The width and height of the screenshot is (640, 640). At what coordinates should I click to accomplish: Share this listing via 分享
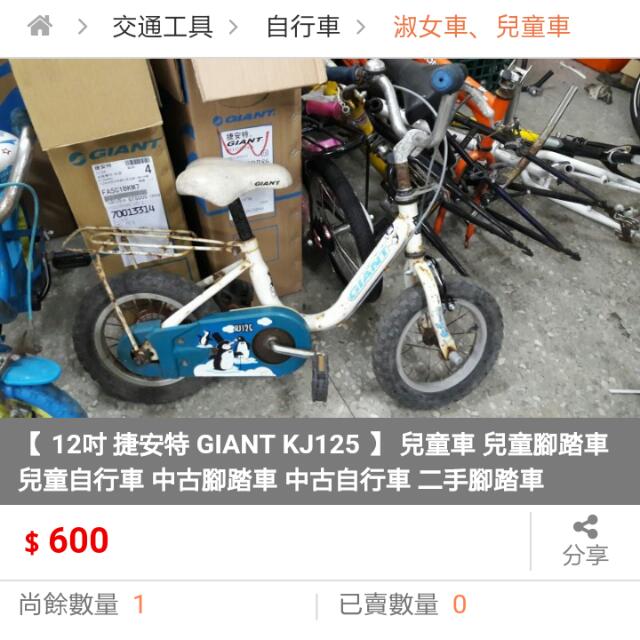click(x=585, y=541)
